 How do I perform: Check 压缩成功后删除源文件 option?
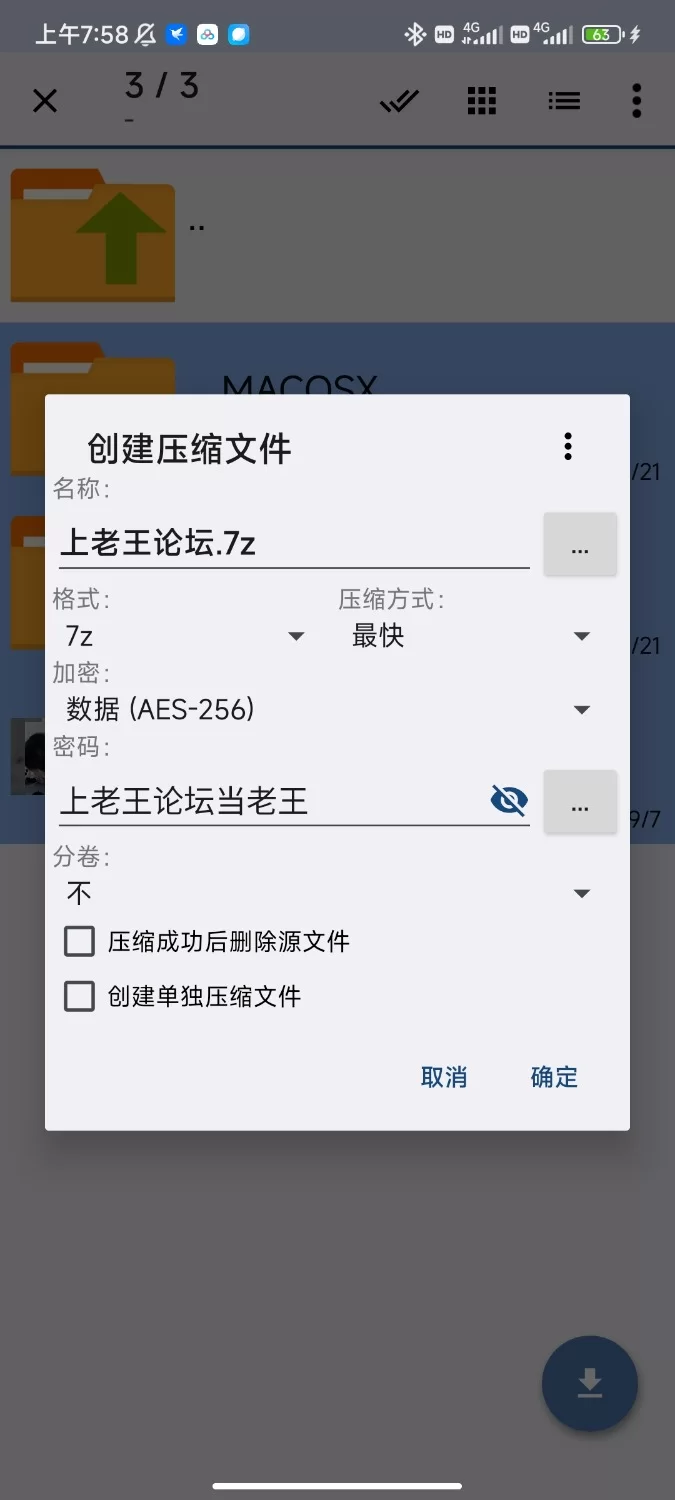tap(80, 942)
